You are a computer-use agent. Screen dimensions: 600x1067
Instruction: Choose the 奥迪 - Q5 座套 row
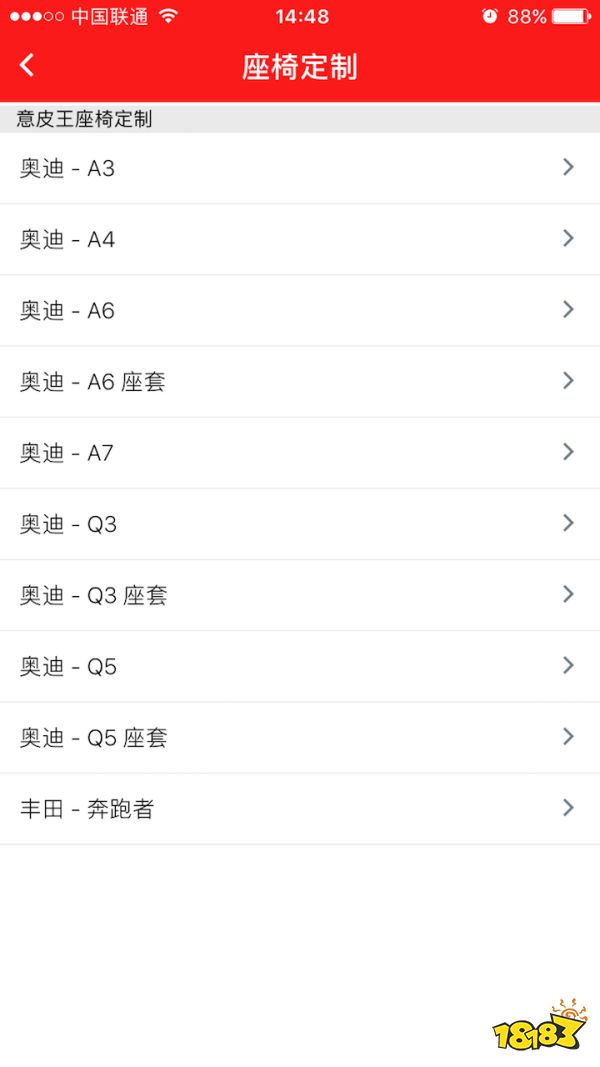click(x=300, y=737)
